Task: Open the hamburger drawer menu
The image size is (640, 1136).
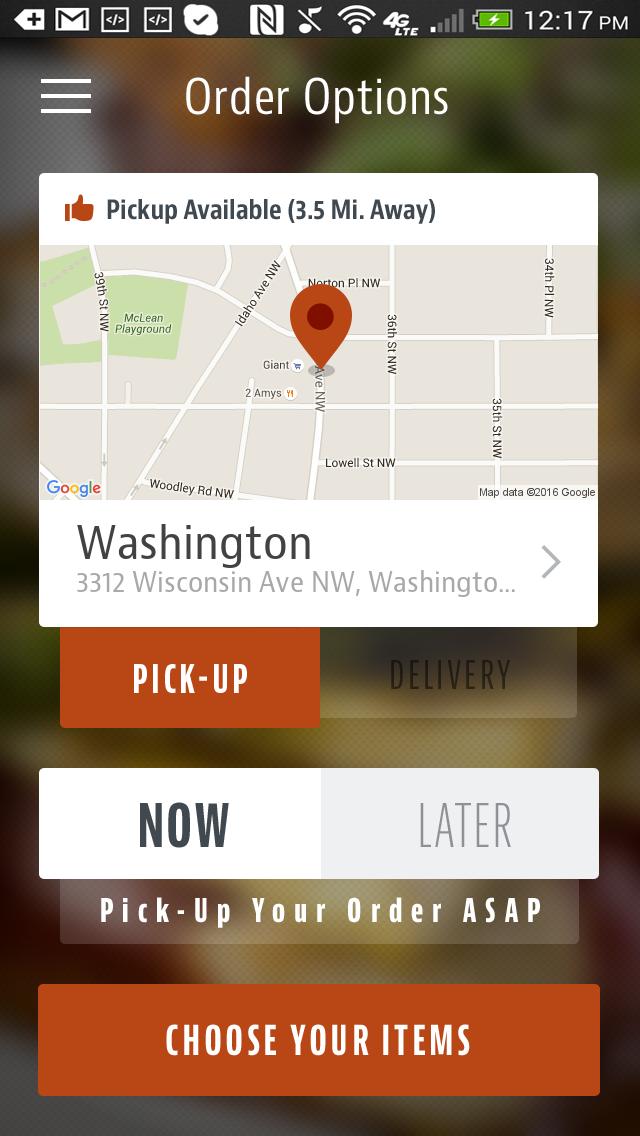Action: [66, 96]
